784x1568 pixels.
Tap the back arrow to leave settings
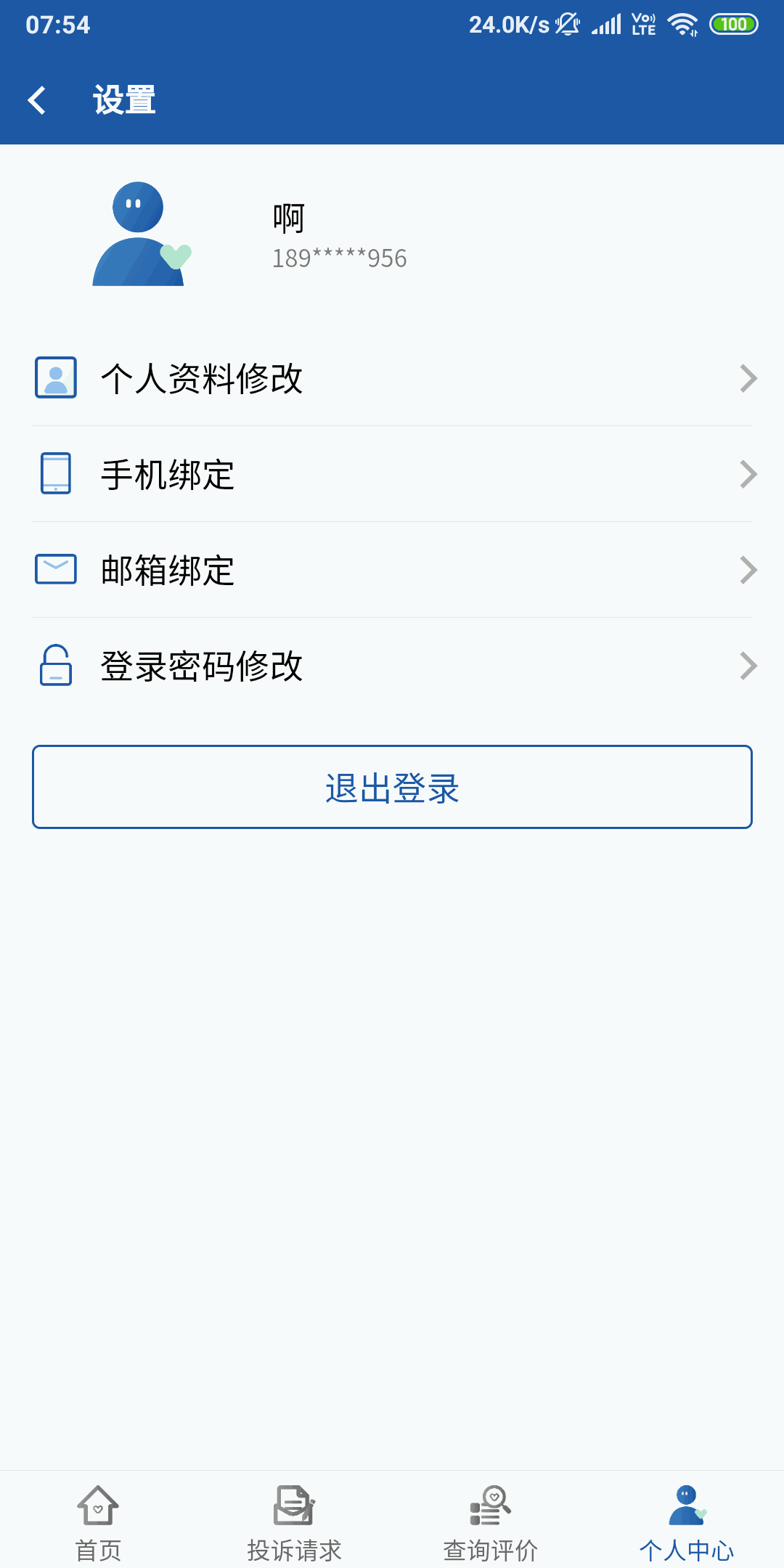(x=38, y=101)
